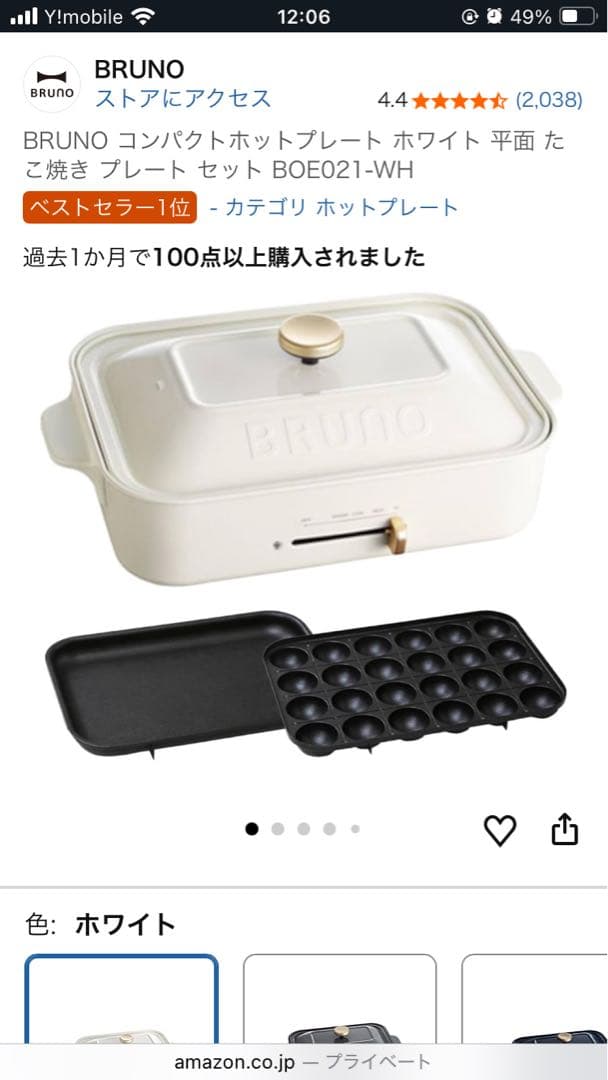Tap the image page indicator dots
Image resolution: width=608 pixels, height=1080 pixels.
click(x=303, y=828)
